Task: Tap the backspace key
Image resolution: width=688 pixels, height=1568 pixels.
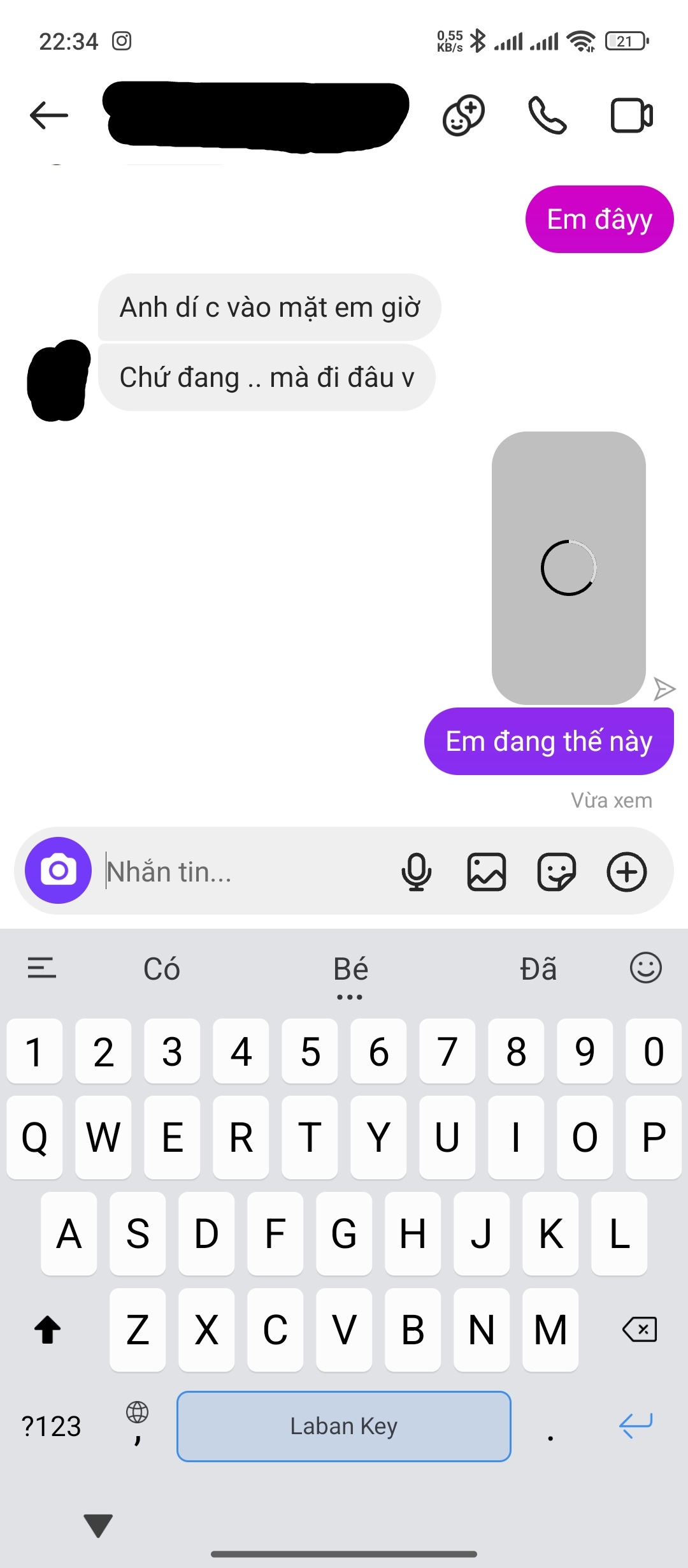Action: click(639, 1330)
